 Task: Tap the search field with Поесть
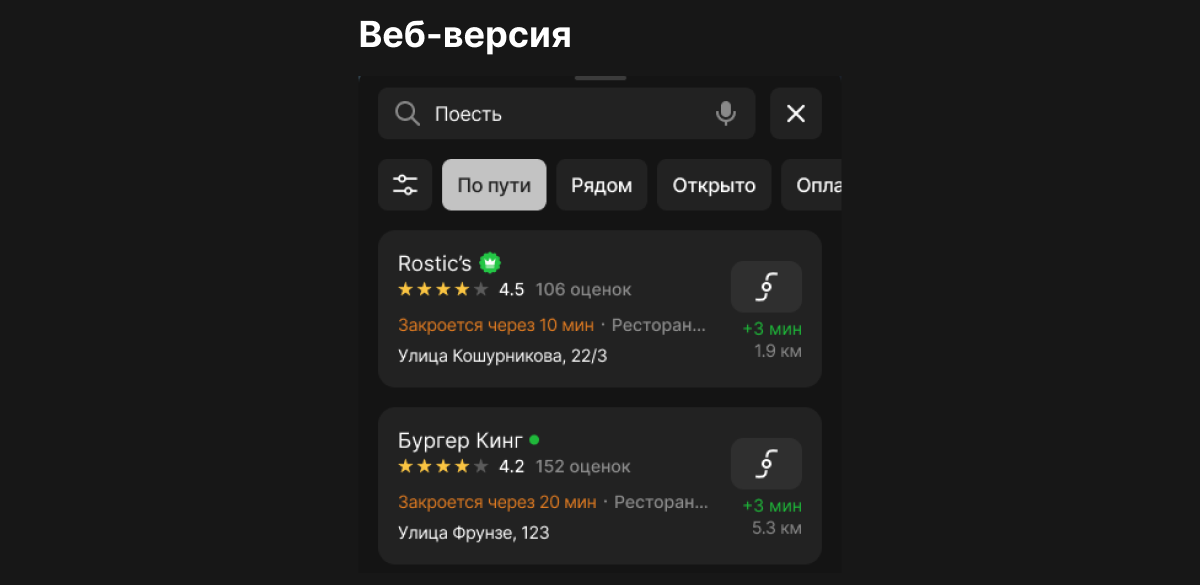point(560,114)
